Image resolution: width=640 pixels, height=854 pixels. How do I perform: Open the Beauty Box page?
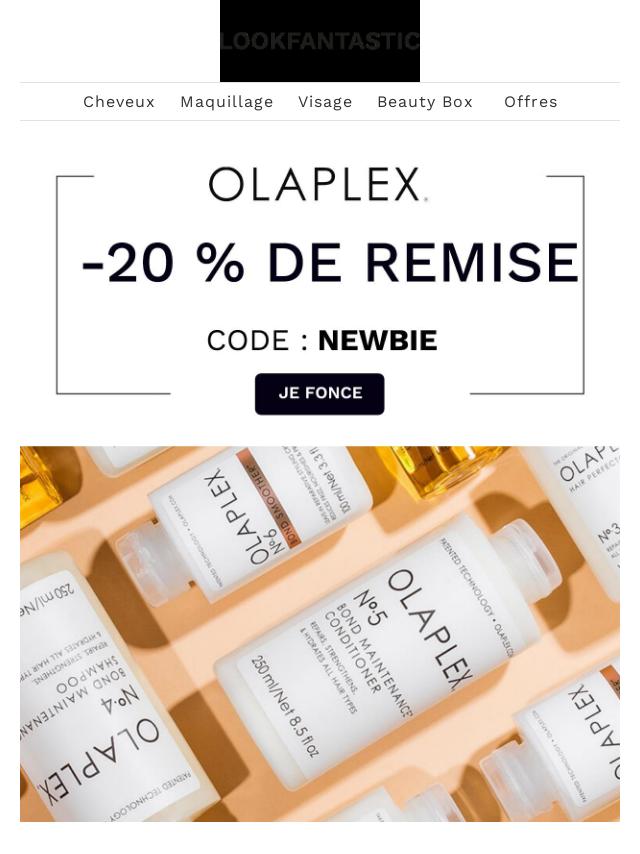tap(424, 102)
